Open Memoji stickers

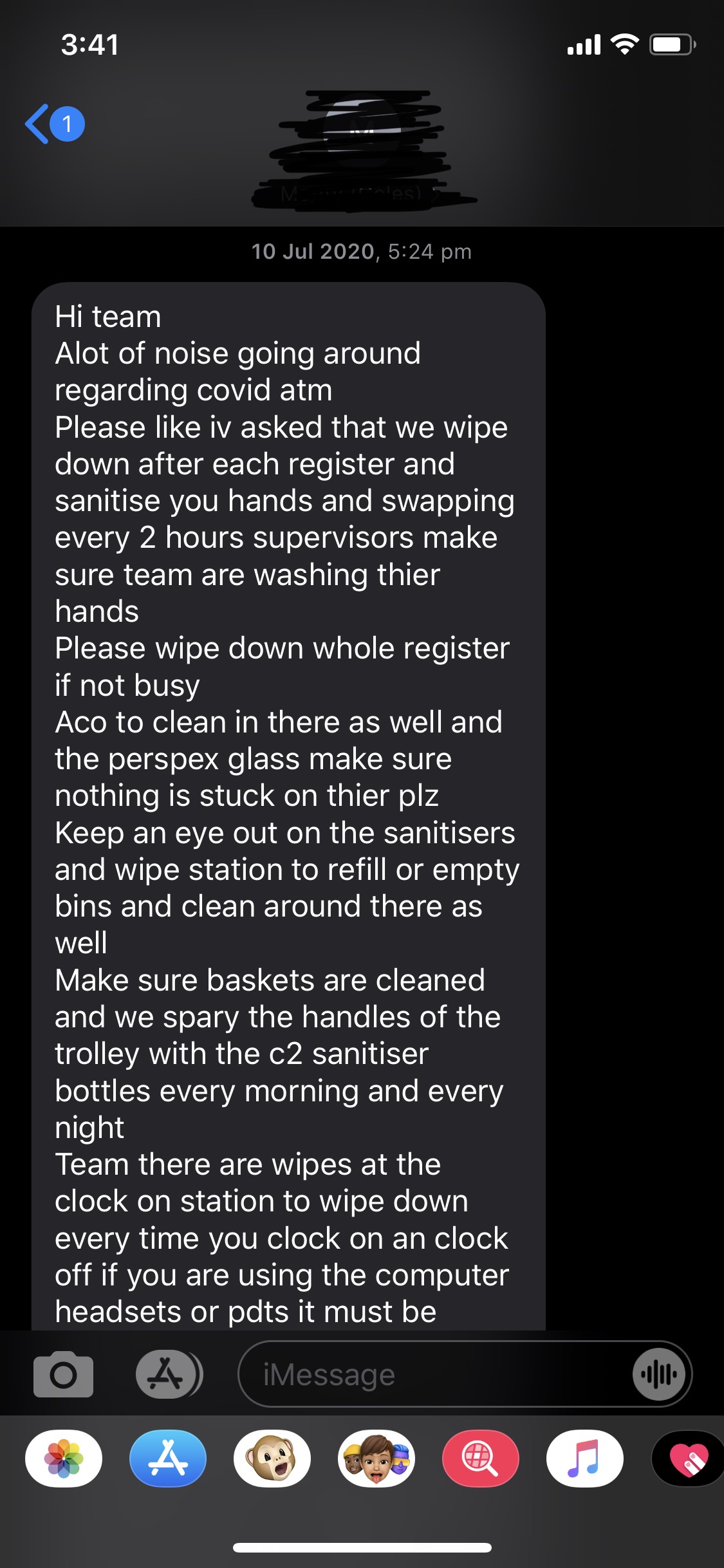click(x=376, y=1459)
